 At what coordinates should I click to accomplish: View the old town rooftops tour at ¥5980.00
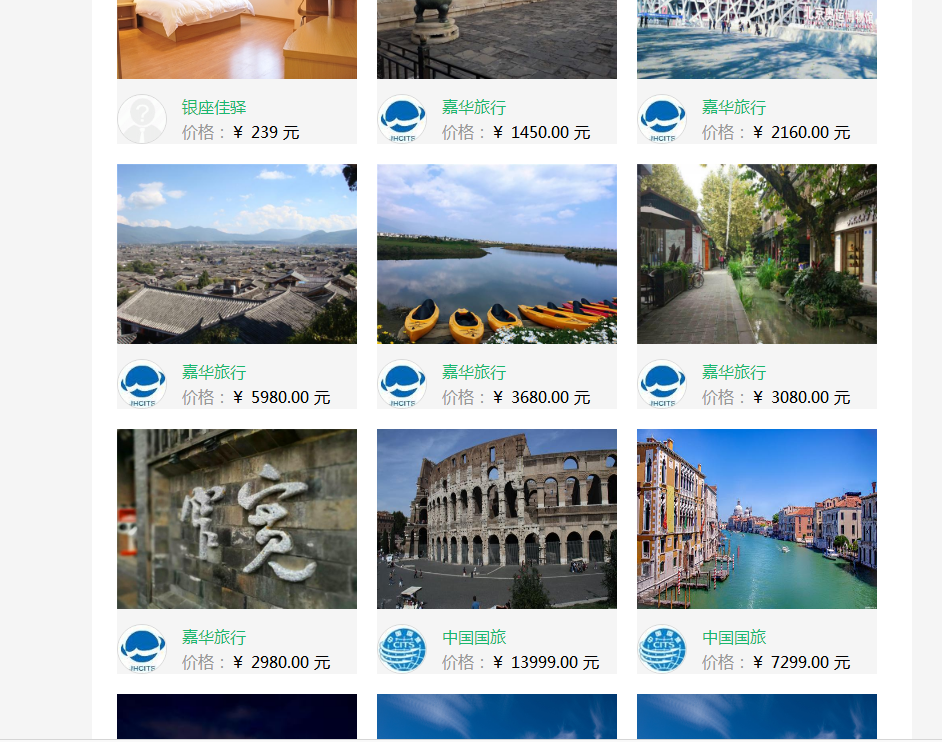(x=236, y=254)
